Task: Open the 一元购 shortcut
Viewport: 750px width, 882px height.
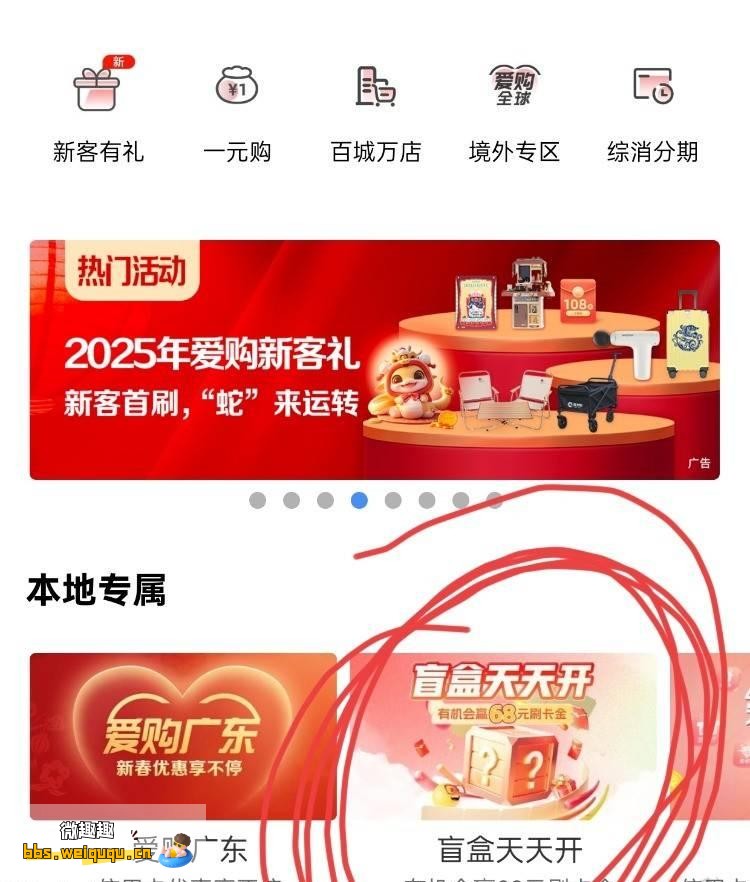Action: [237, 110]
